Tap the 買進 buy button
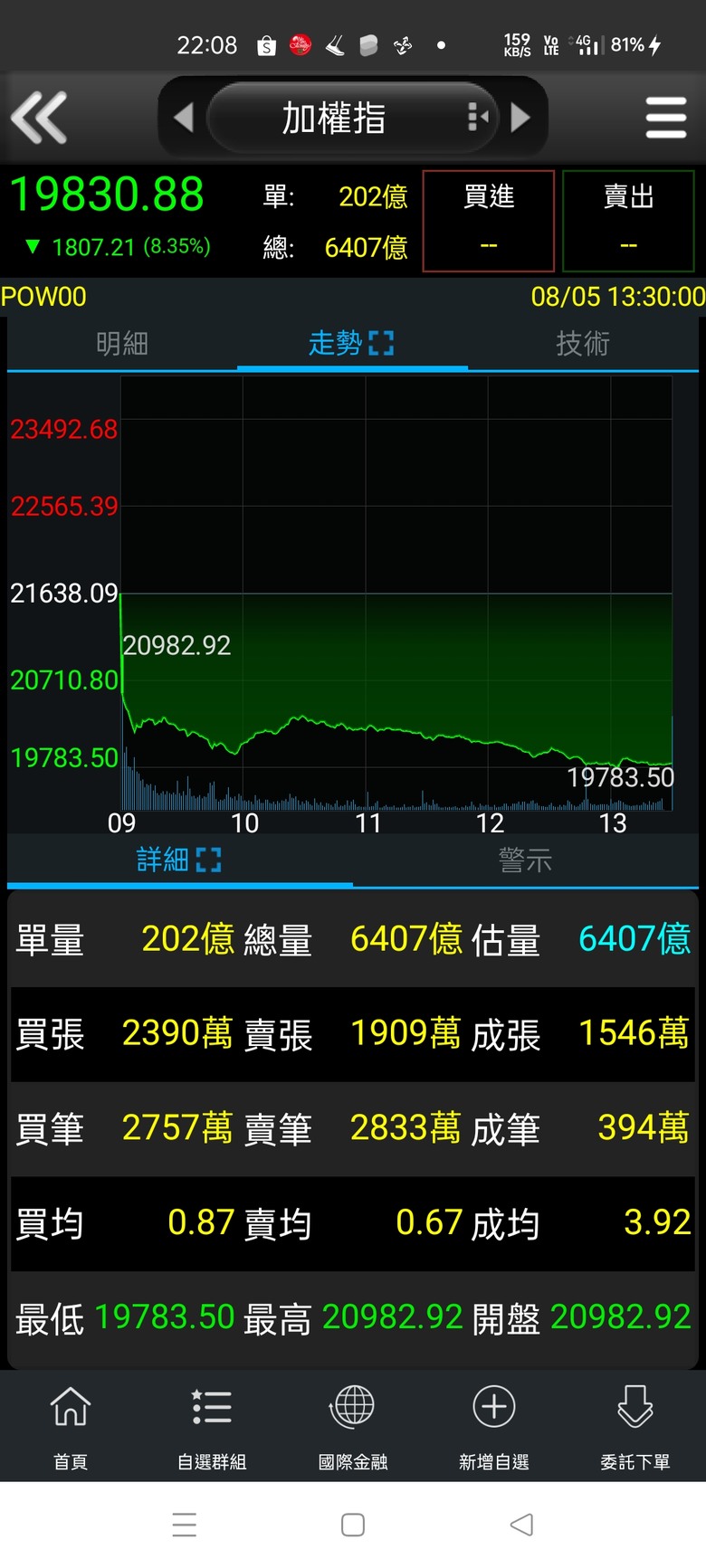The width and height of the screenshot is (706, 1568). click(x=489, y=221)
